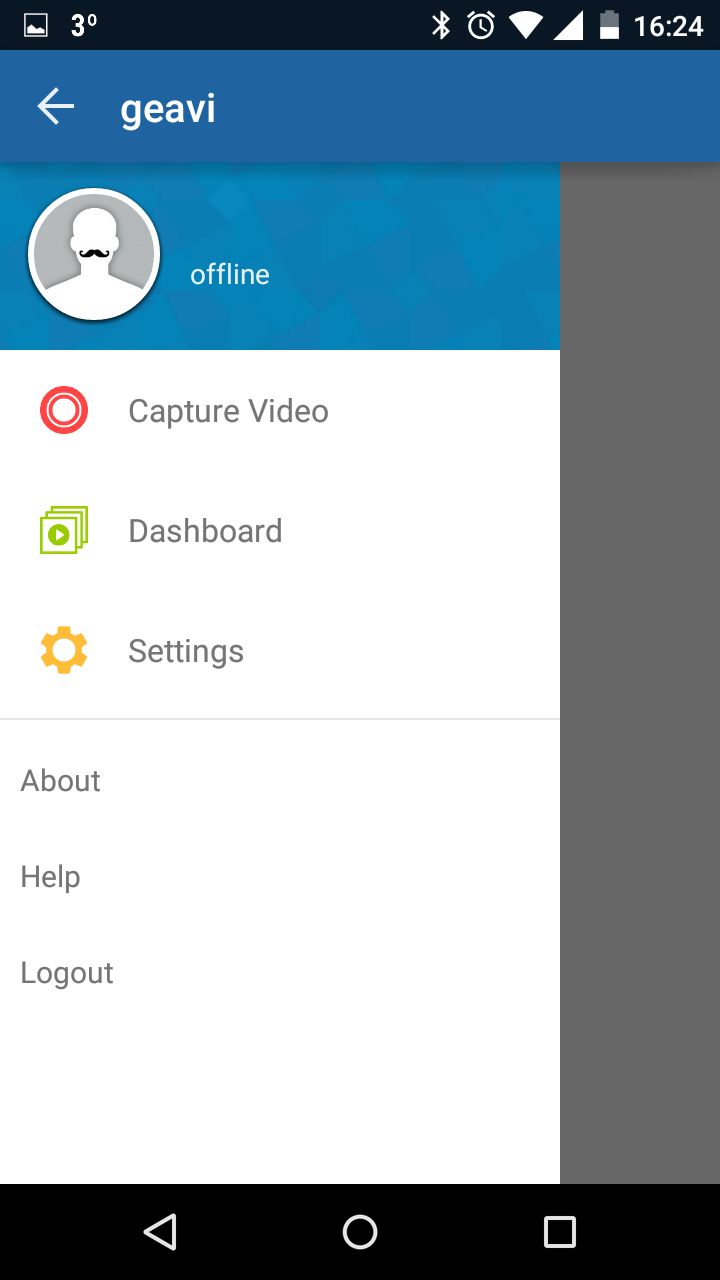This screenshot has height=1280, width=720.
Task: Open Capture Video
Action: pyautogui.click(x=280, y=411)
